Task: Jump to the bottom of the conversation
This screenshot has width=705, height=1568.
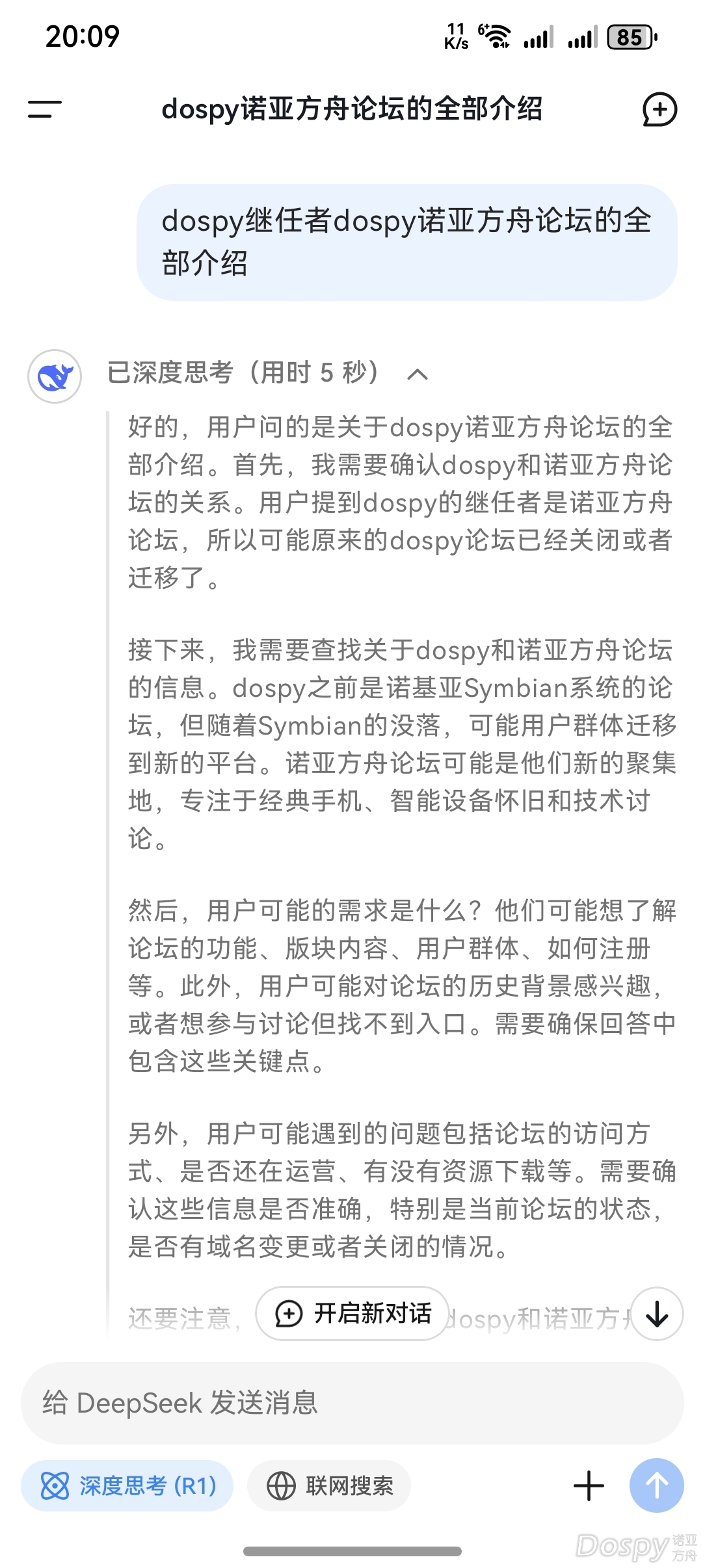Action: 657,1314
